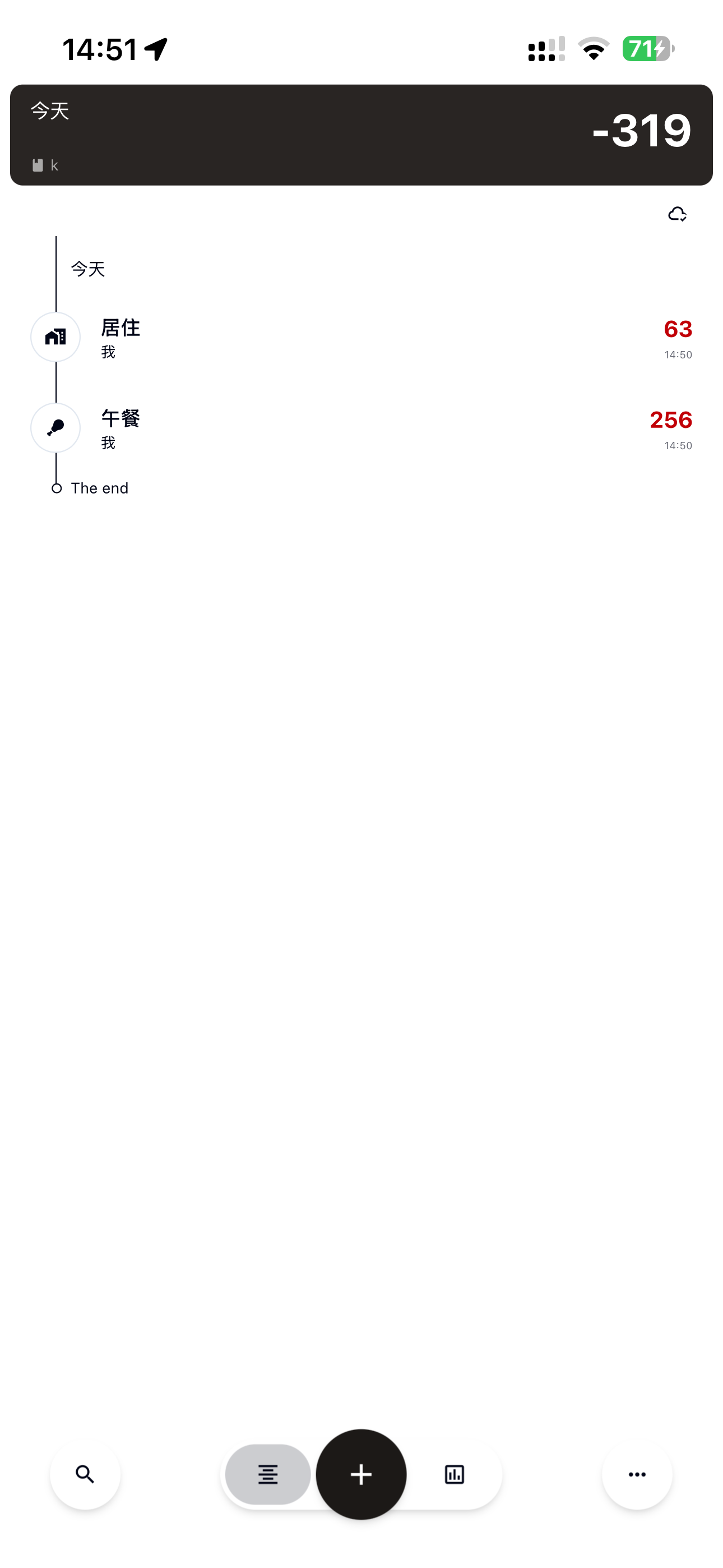The width and height of the screenshot is (723, 1568).
Task: Switch to the statistics chart tab
Action: pos(454,1474)
